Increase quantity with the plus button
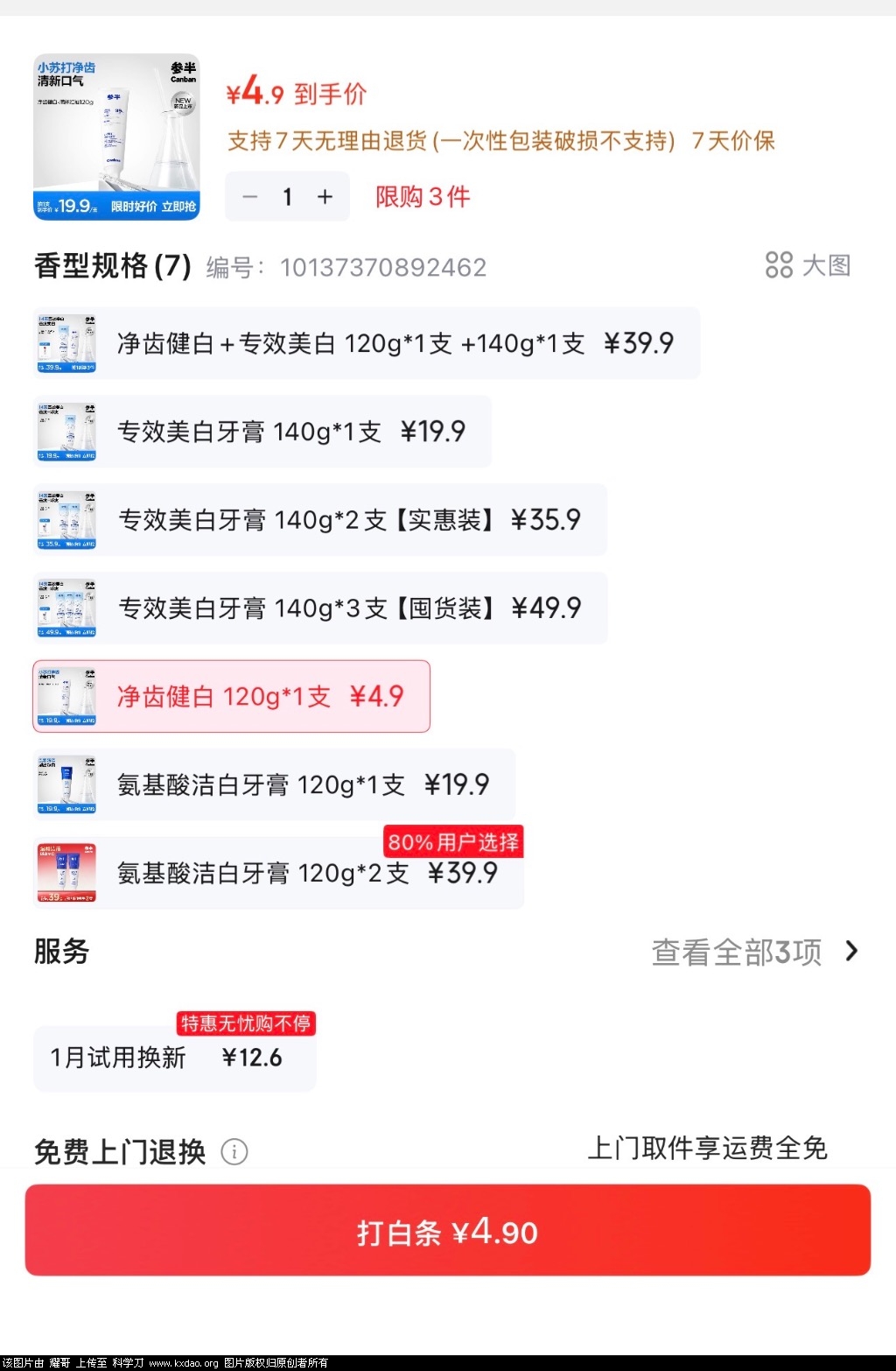896x1371 pixels. click(325, 197)
